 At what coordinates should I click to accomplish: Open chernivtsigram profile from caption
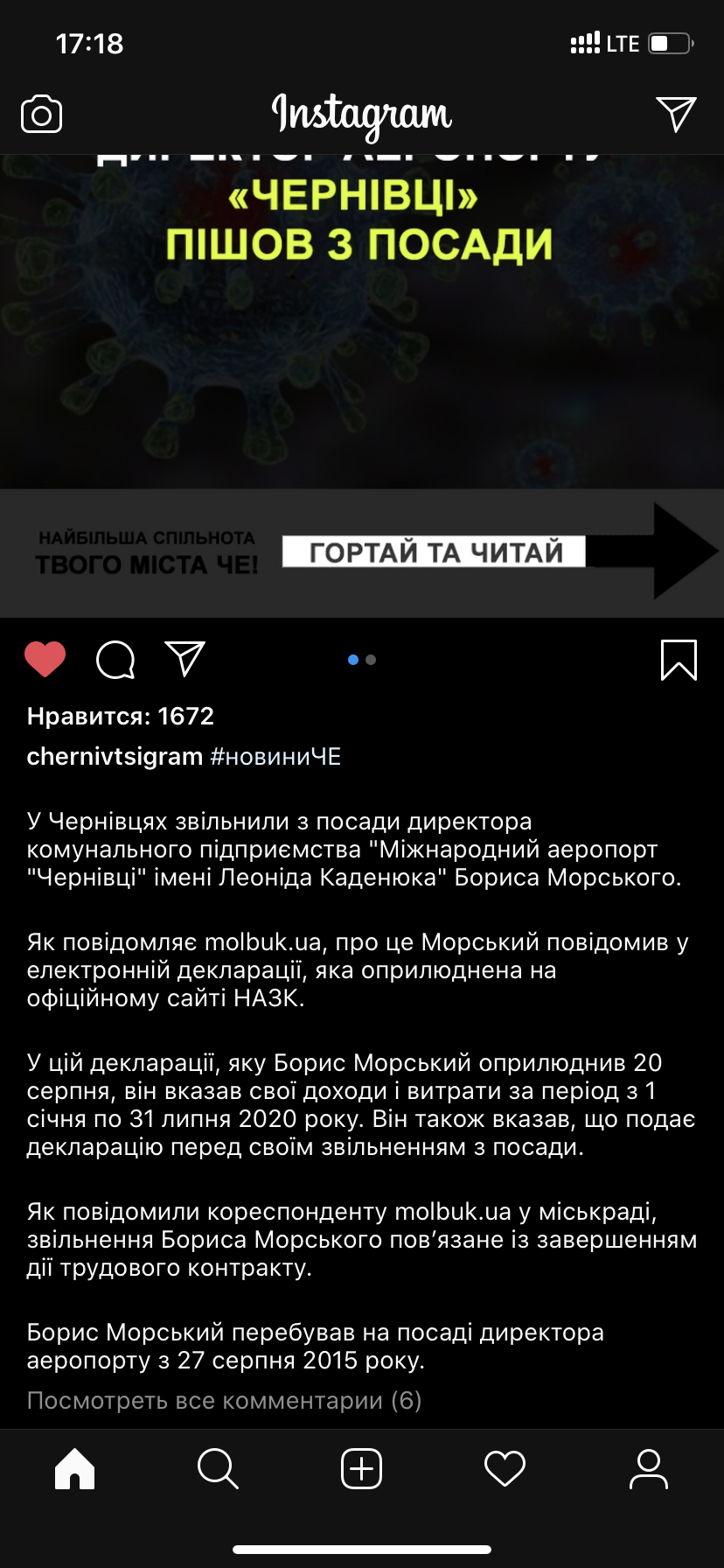pos(115,756)
